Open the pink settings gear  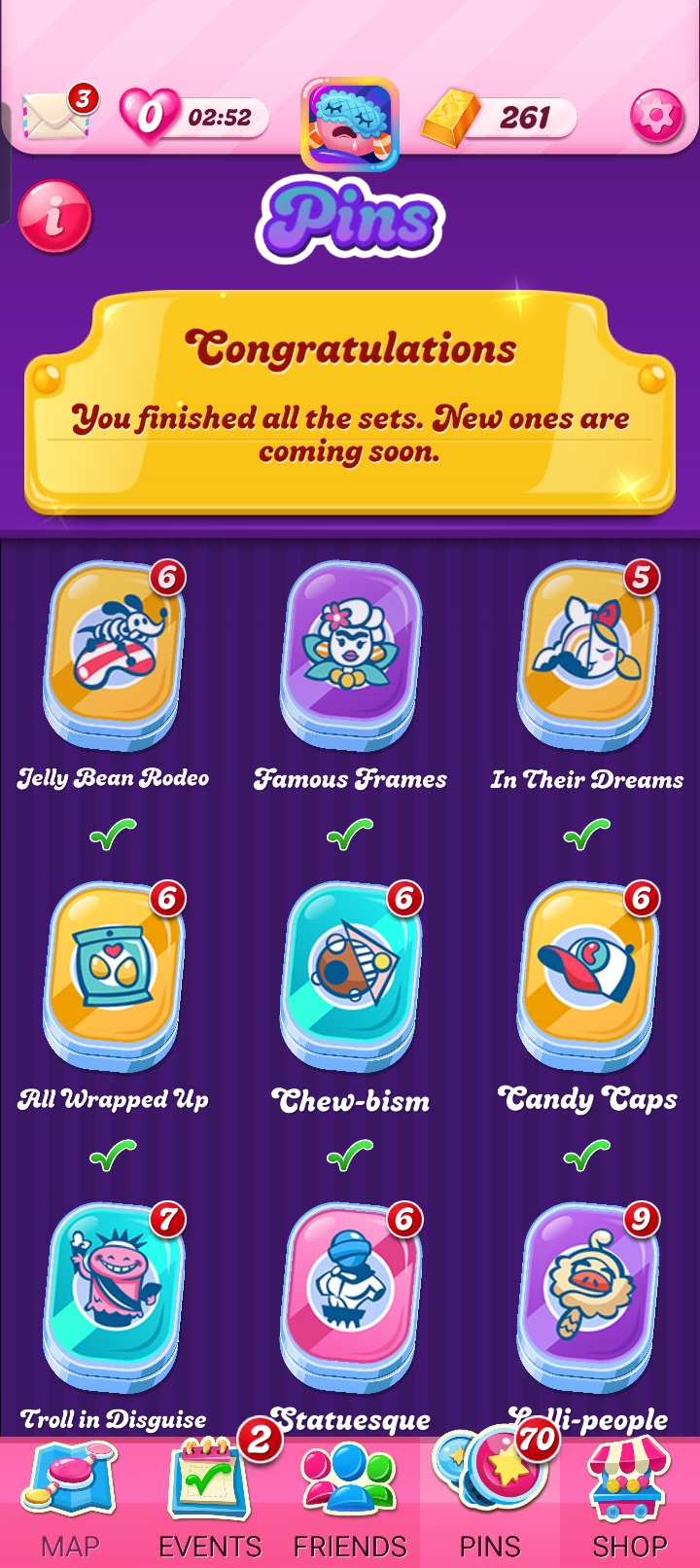(x=657, y=118)
